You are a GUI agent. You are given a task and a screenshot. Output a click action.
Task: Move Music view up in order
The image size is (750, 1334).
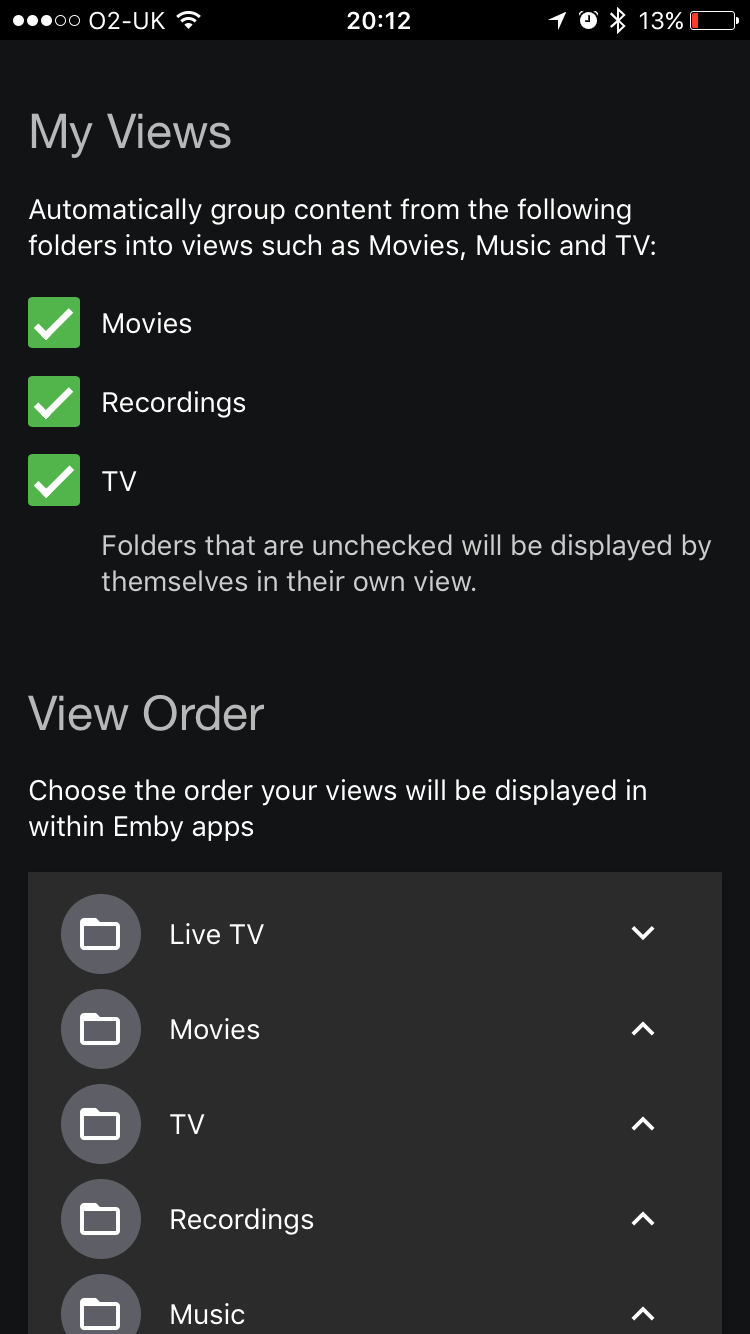(x=643, y=1313)
